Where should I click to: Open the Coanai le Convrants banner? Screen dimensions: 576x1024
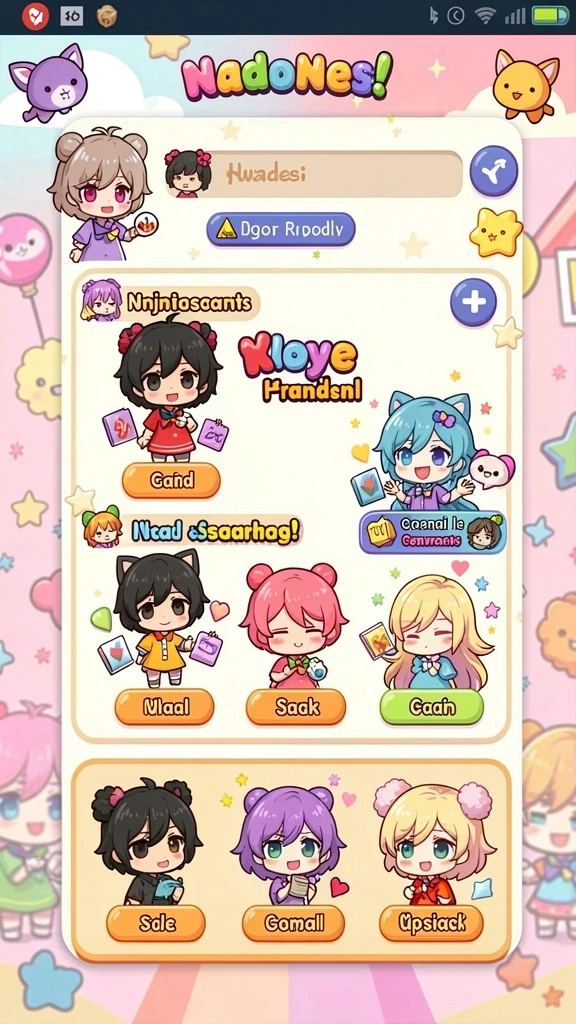432,532
